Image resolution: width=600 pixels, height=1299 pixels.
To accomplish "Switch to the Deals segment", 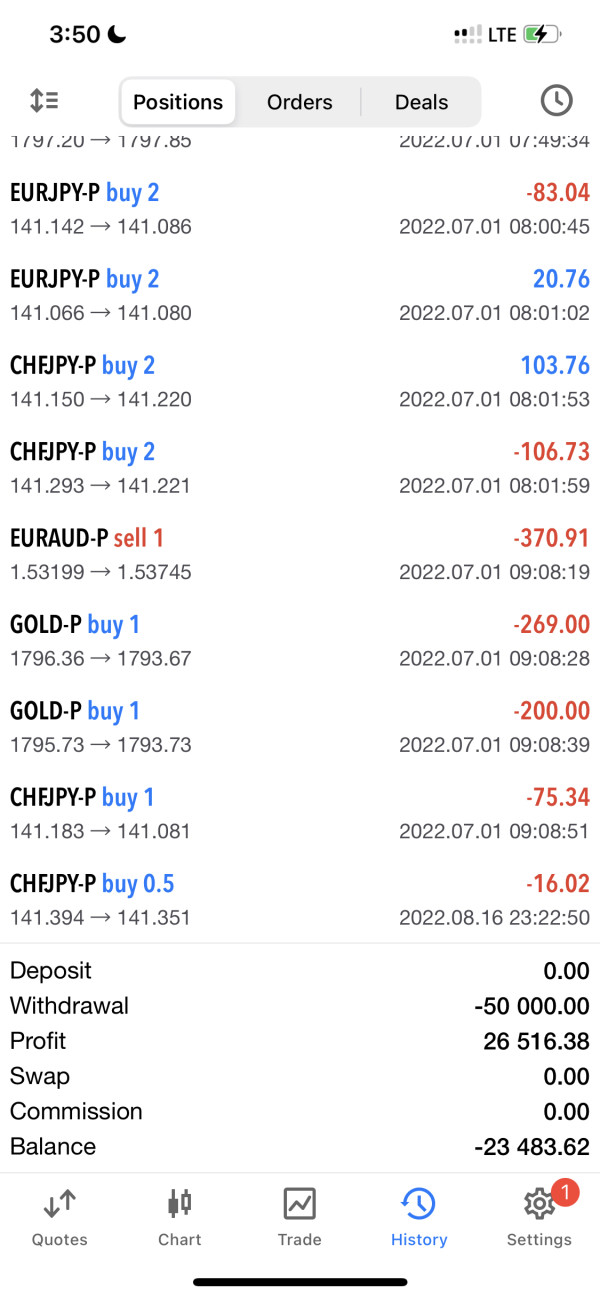I will (x=421, y=102).
